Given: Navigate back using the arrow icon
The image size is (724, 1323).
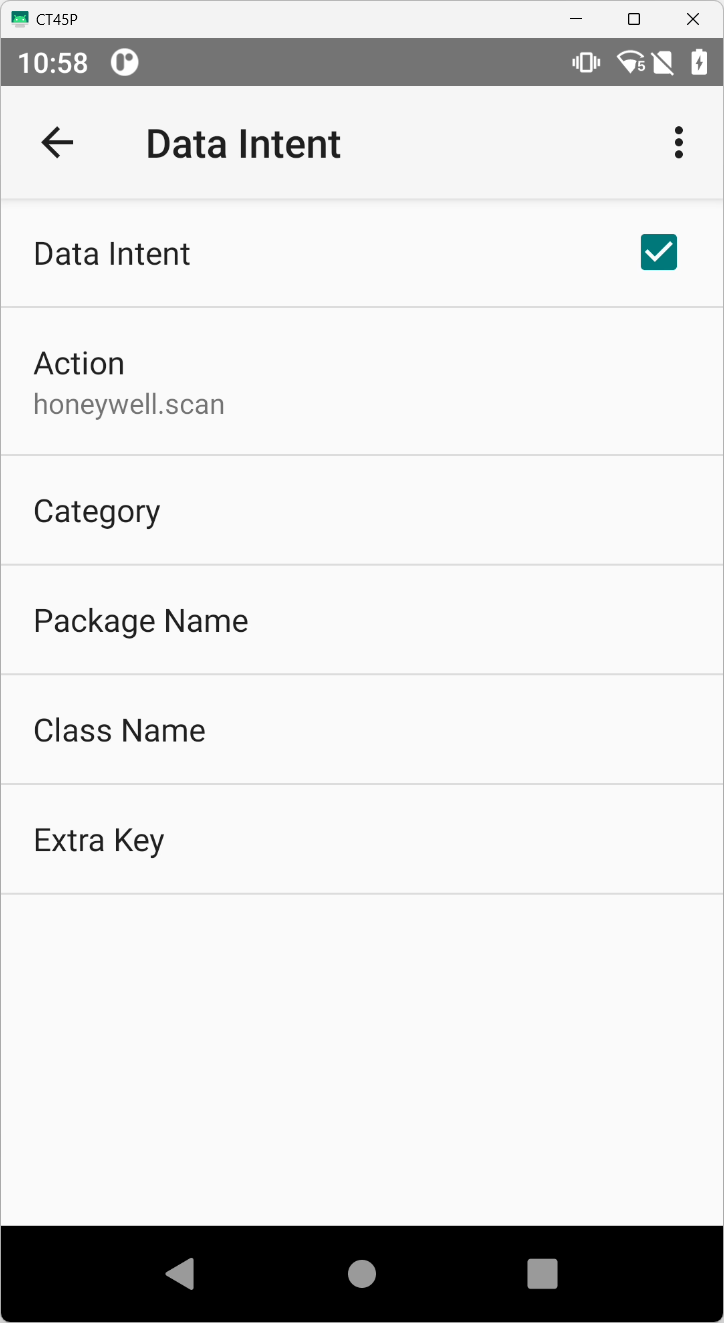Looking at the screenshot, I should [56, 142].
